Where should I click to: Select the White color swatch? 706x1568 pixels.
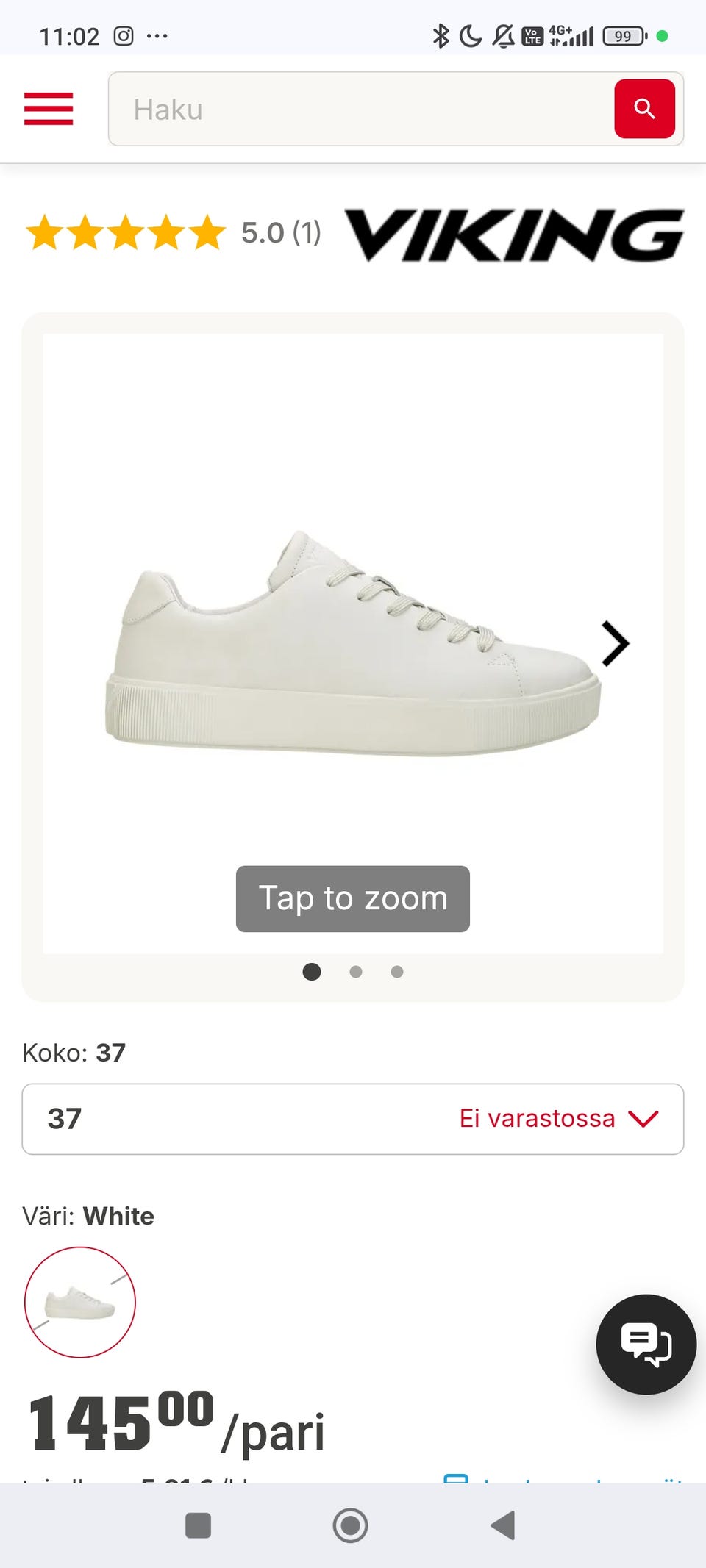coord(80,1302)
